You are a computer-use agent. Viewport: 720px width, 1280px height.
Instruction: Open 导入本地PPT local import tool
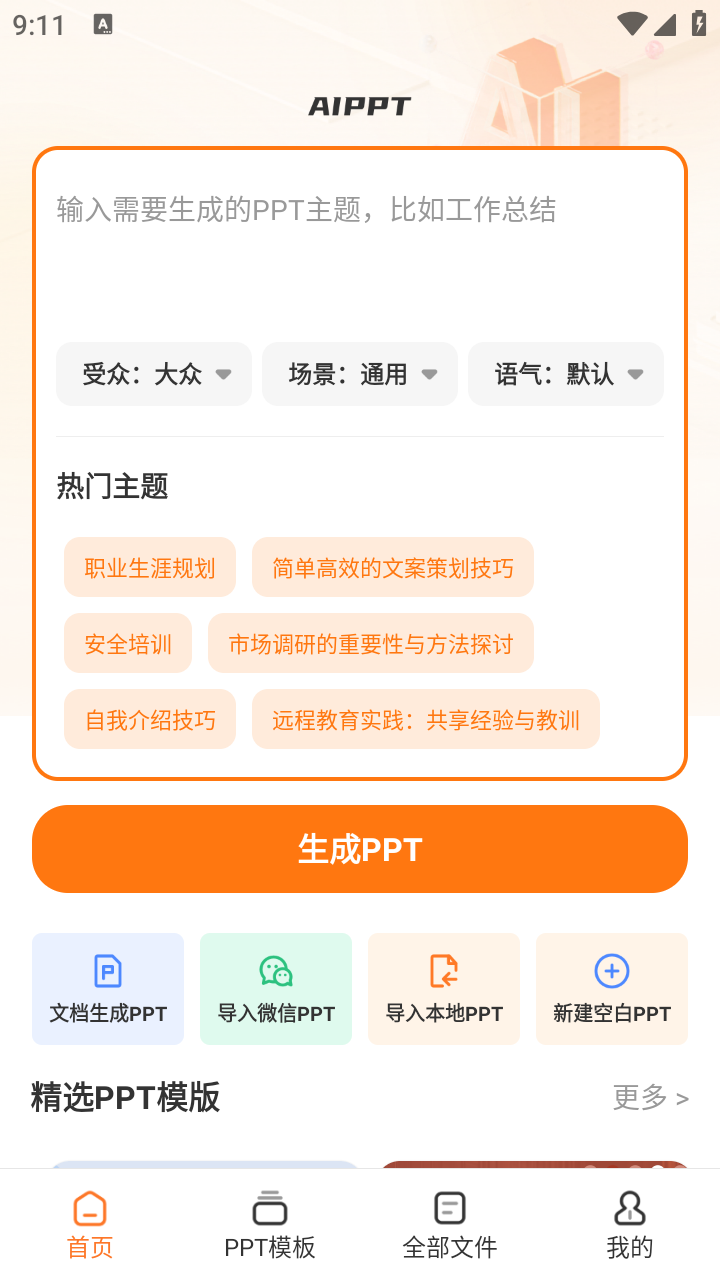click(x=443, y=988)
